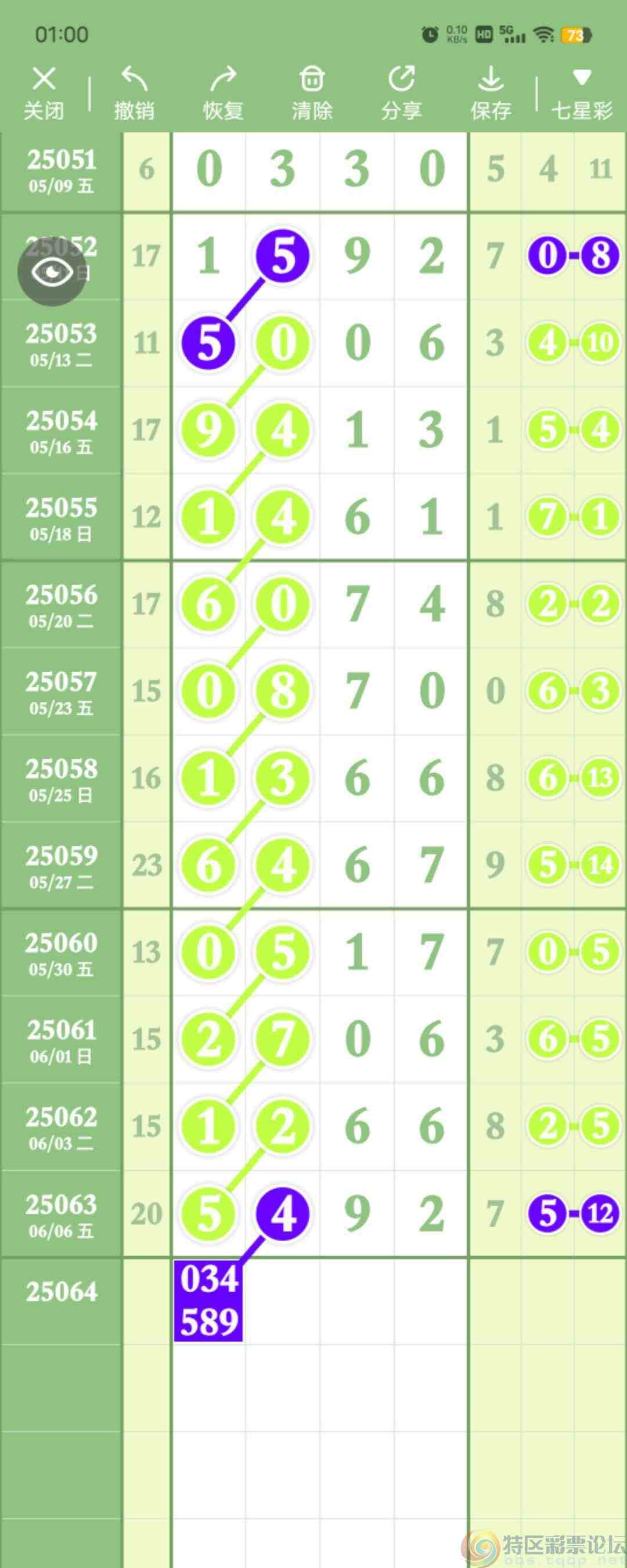This screenshot has height=1568, width=627.
Task: Select the 清除 trash icon to clear chart
Action: point(312,78)
